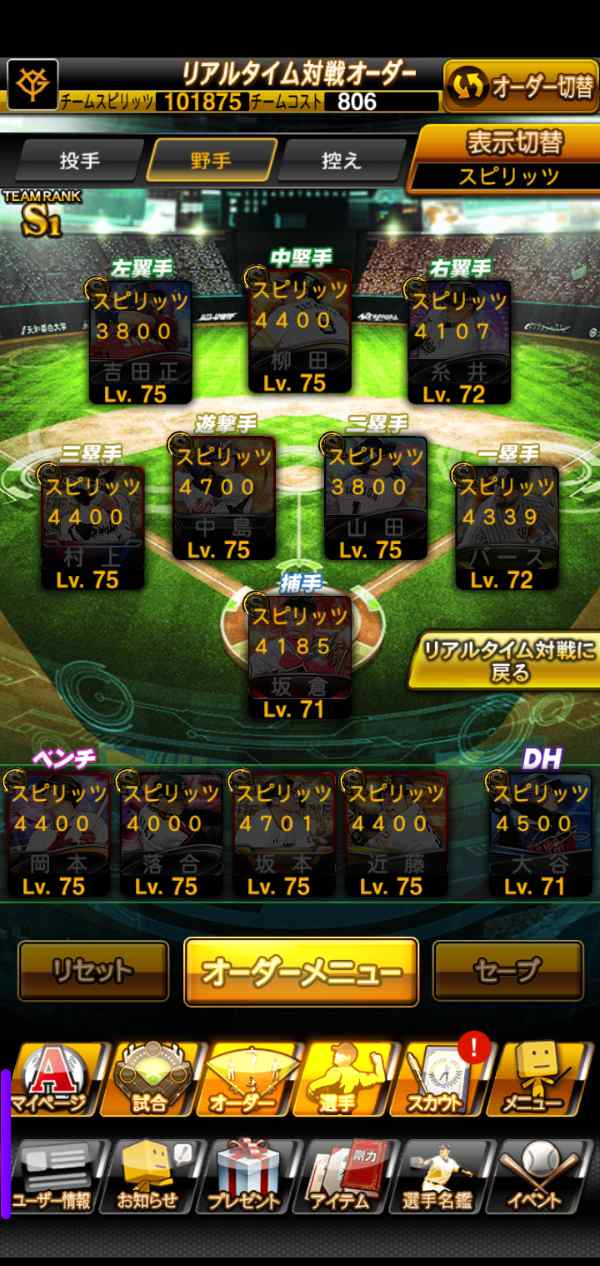Switch to the 控え tab

[x=342, y=159]
